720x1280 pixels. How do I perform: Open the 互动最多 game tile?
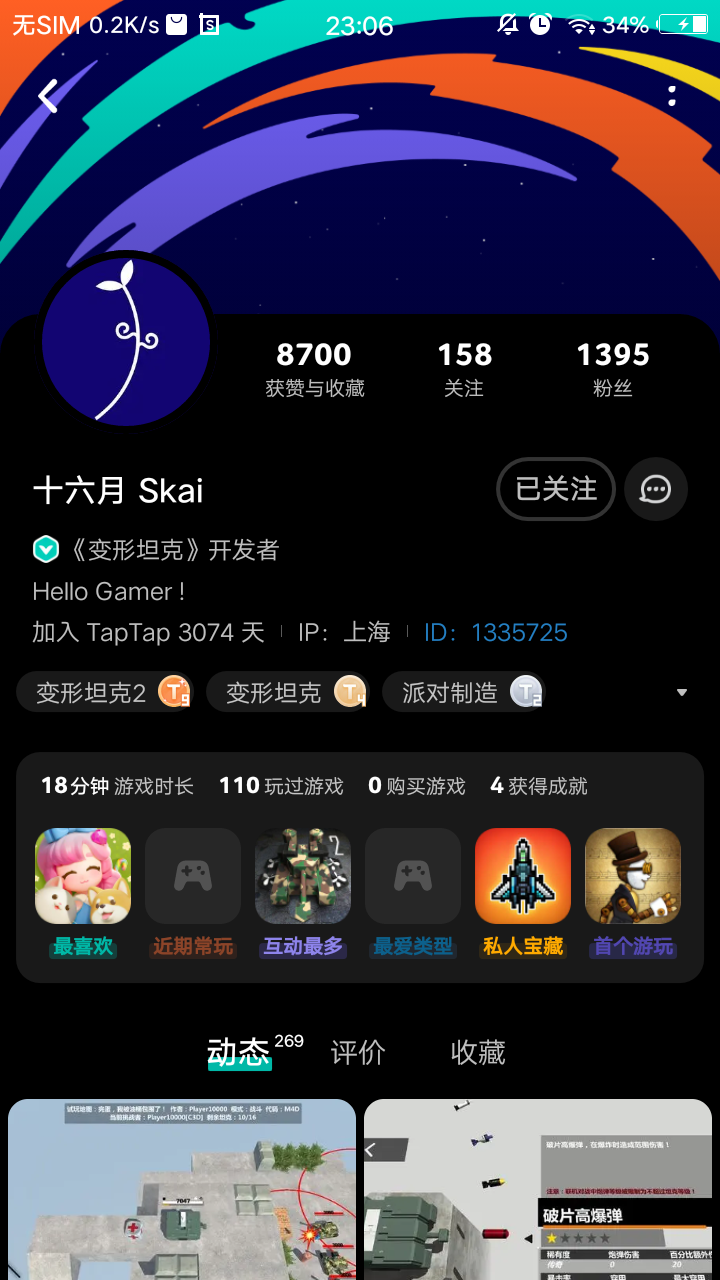pyautogui.click(x=303, y=877)
